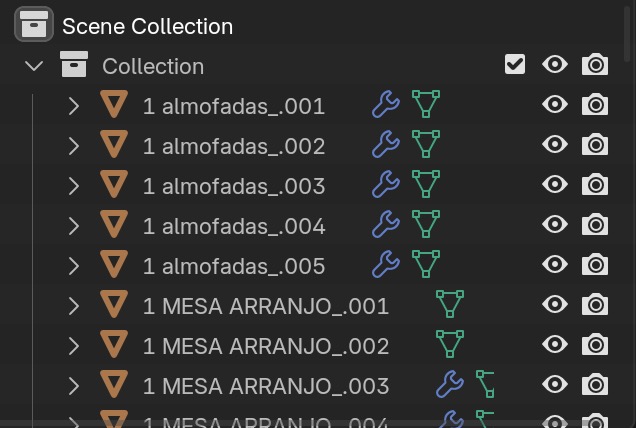Disable Collection in renders via the camera icon
636x428 pixels.
[x=595, y=65]
